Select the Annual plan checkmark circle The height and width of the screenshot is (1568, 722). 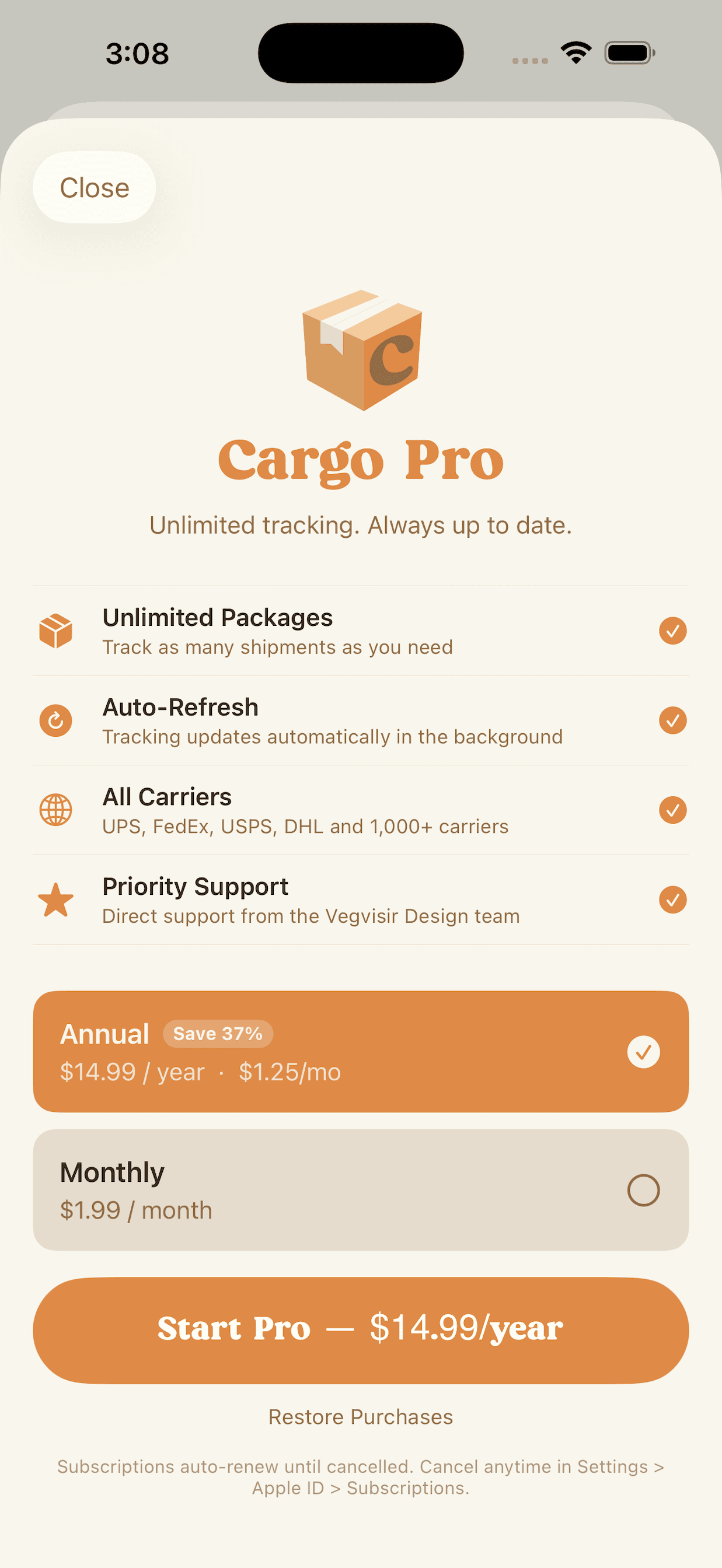click(x=644, y=1052)
